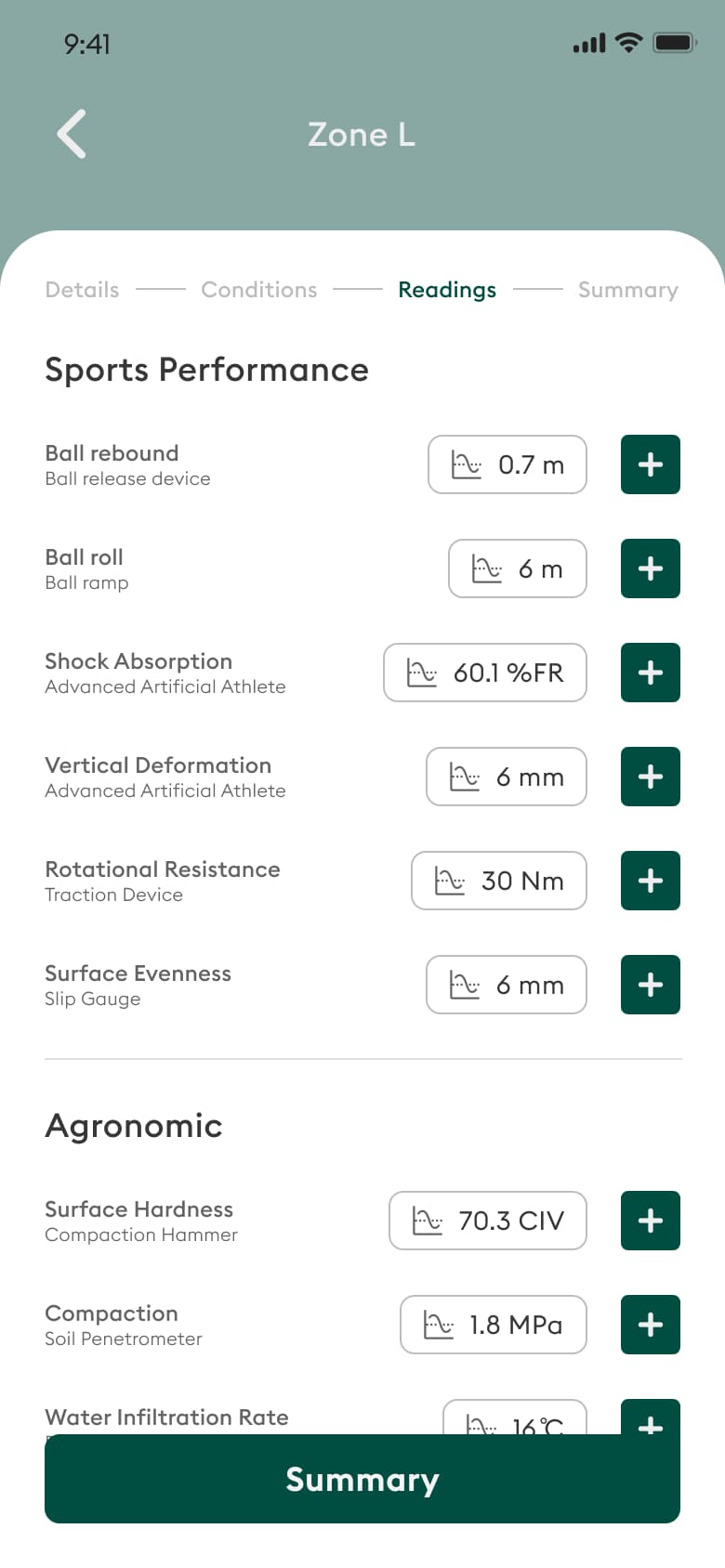This screenshot has height=1568, width=725.
Task: Open the Summary tab at top
Action: coord(627,290)
